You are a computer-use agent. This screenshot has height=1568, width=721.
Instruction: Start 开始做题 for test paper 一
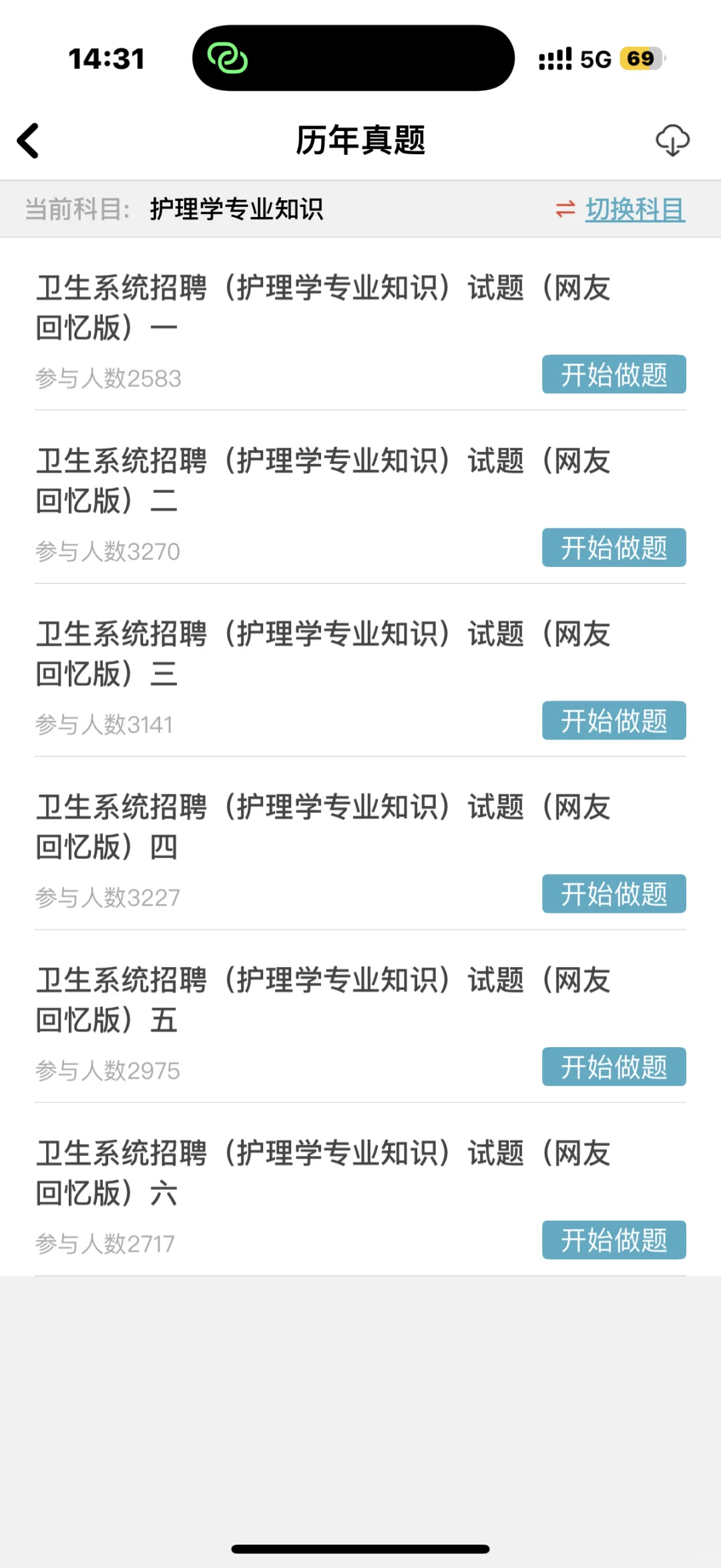point(614,375)
